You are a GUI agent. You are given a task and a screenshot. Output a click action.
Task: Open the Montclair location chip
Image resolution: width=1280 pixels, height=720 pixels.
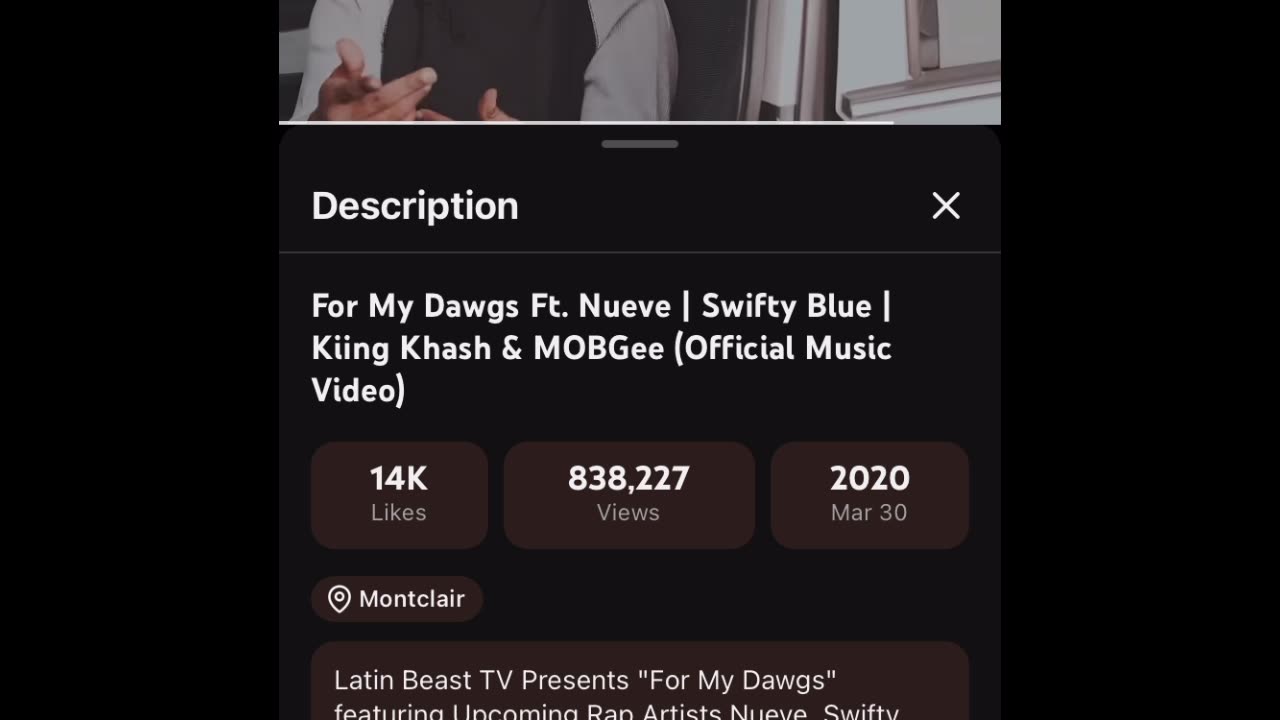click(x=397, y=599)
